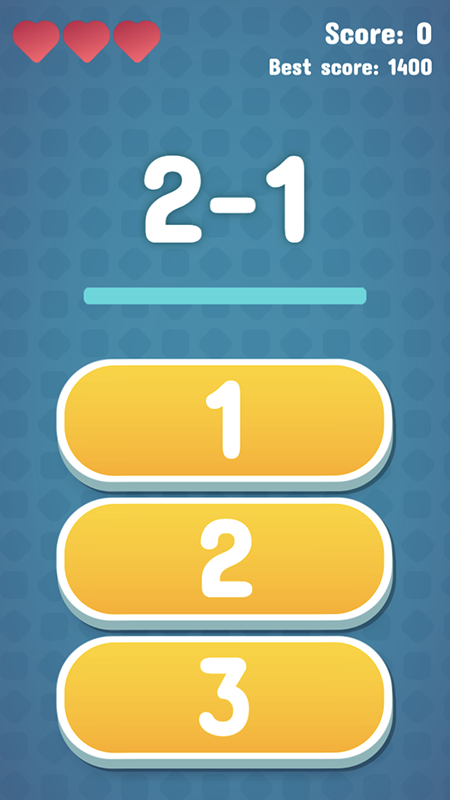Choose the answer button labeled 2
This screenshot has height=800, width=450.
[x=224, y=560]
